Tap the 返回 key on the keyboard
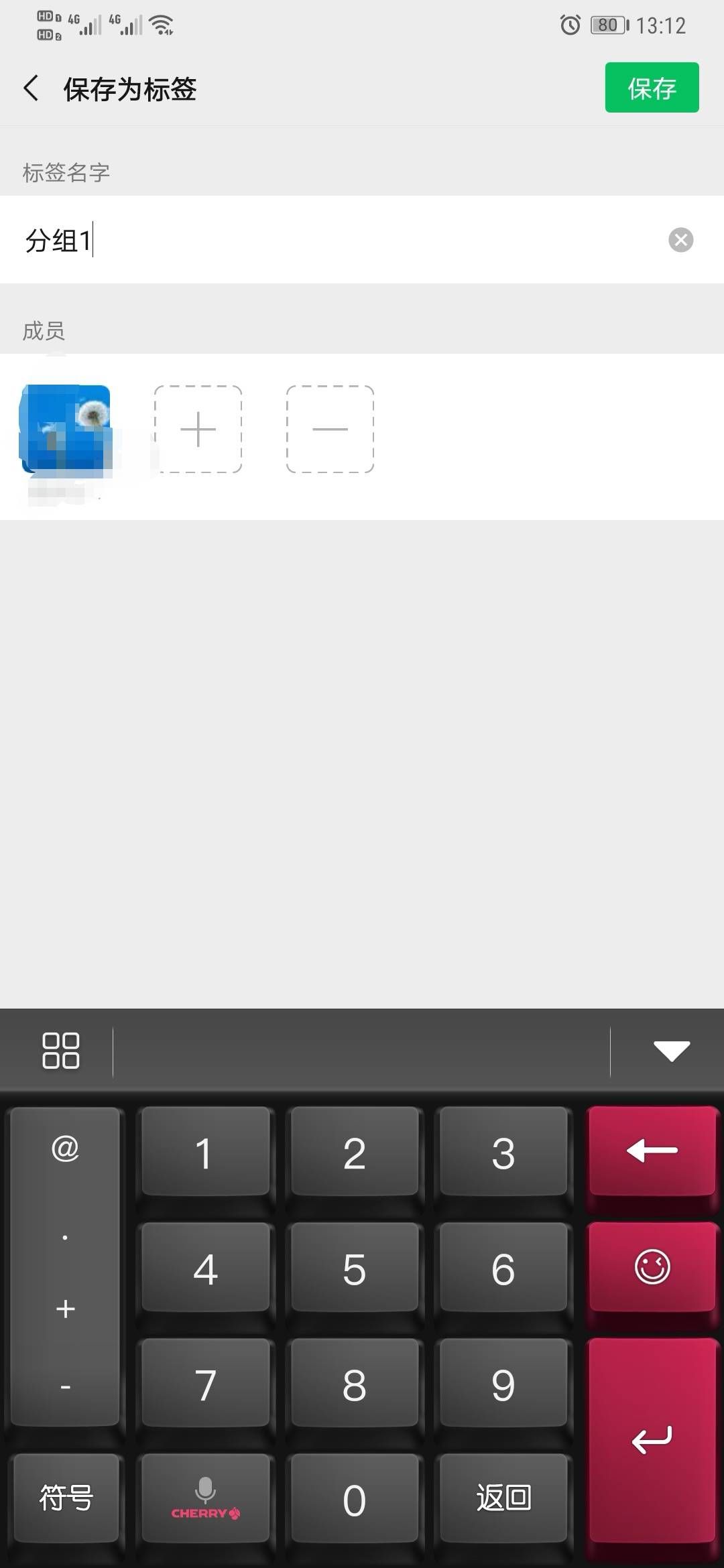The width and height of the screenshot is (724, 1568). (503, 1498)
